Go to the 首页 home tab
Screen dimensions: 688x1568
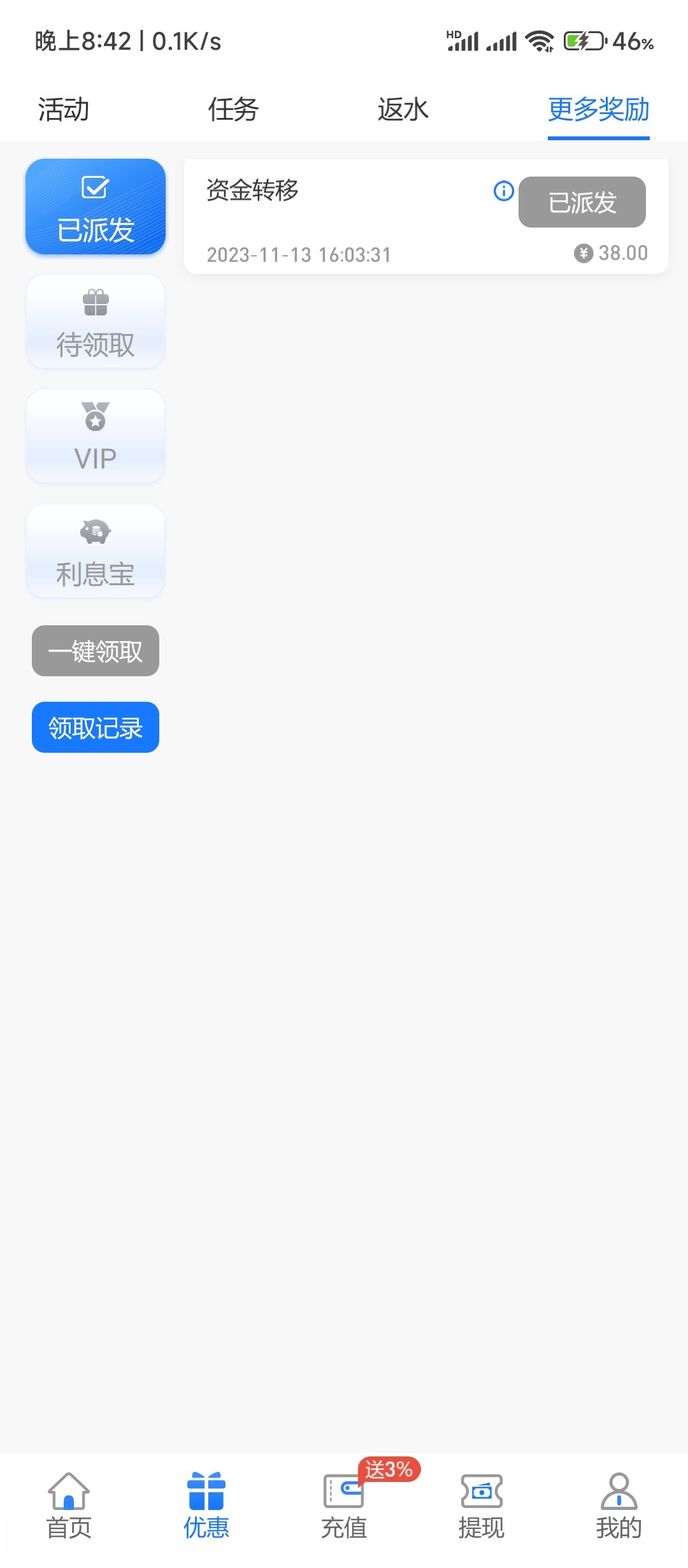[69, 1506]
